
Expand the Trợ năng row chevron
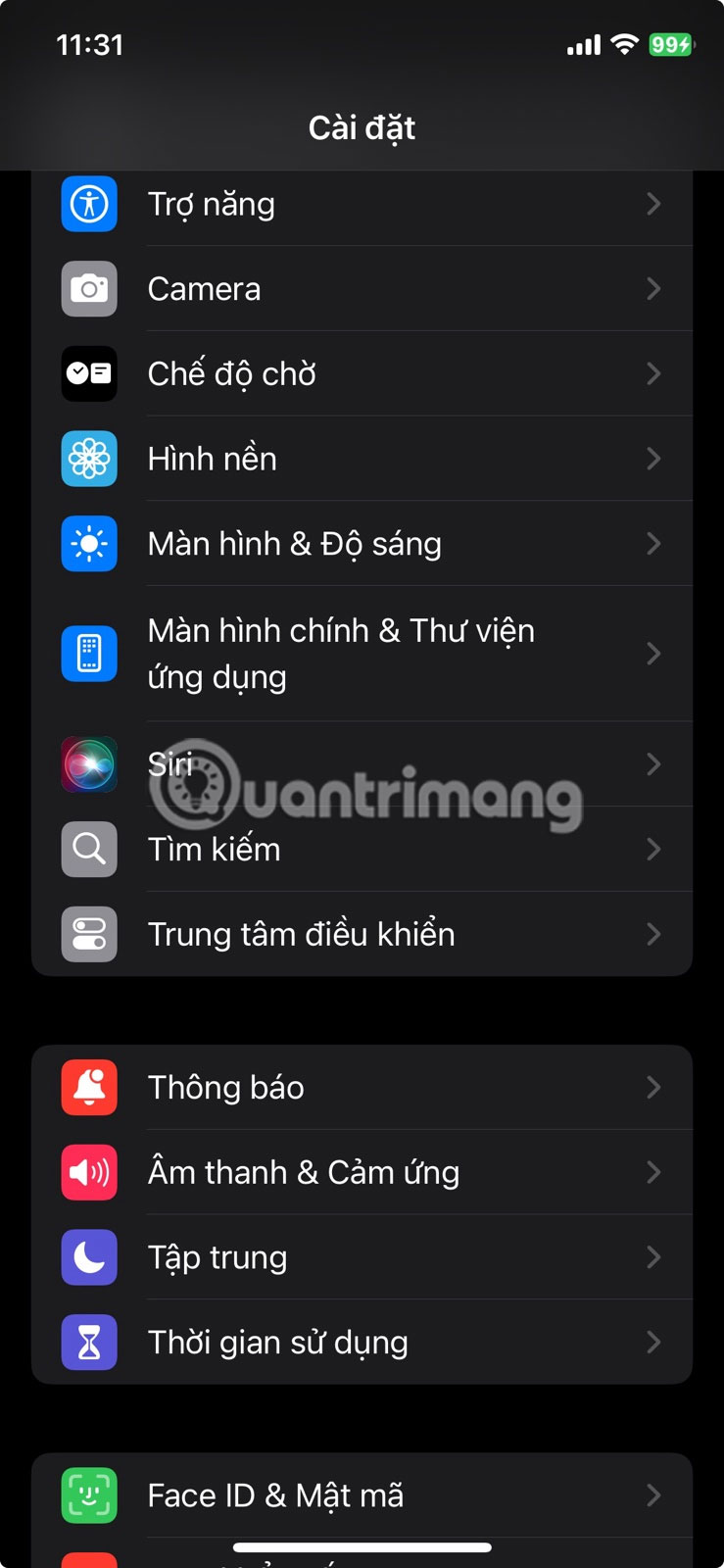click(x=653, y=204)
